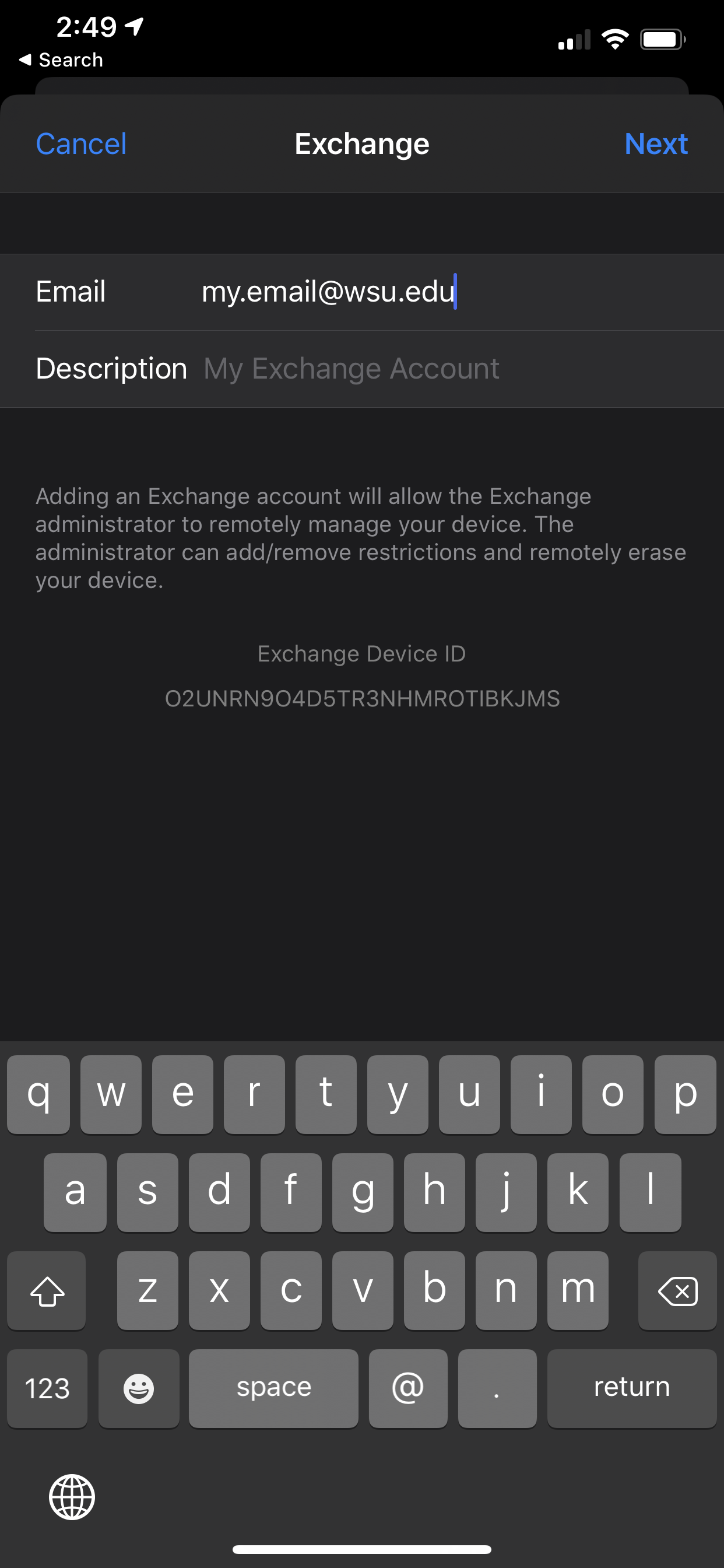The image size is (724, 1568).
Task: Tap the space bar
Action: [x=273, y=1388]
